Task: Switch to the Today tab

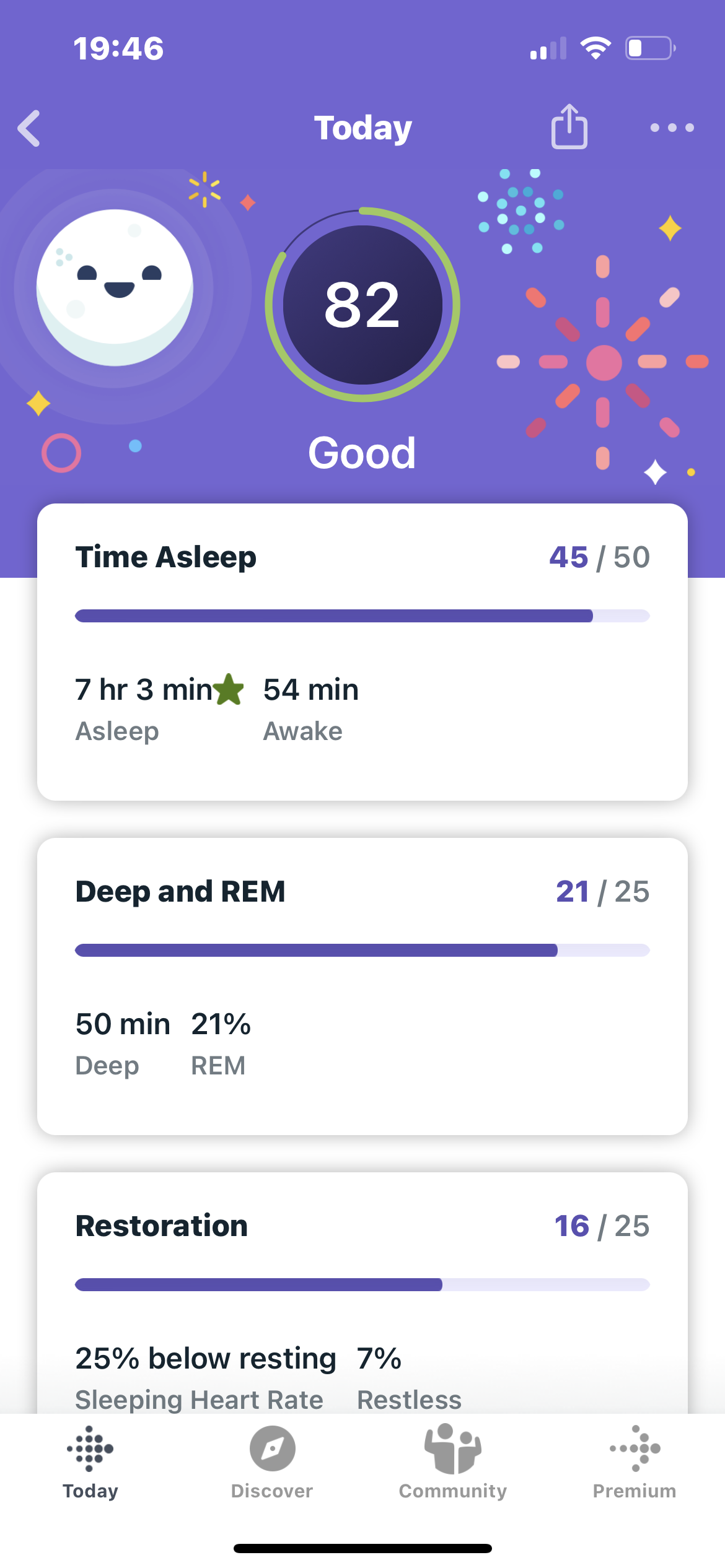Action: point(90,1461)
